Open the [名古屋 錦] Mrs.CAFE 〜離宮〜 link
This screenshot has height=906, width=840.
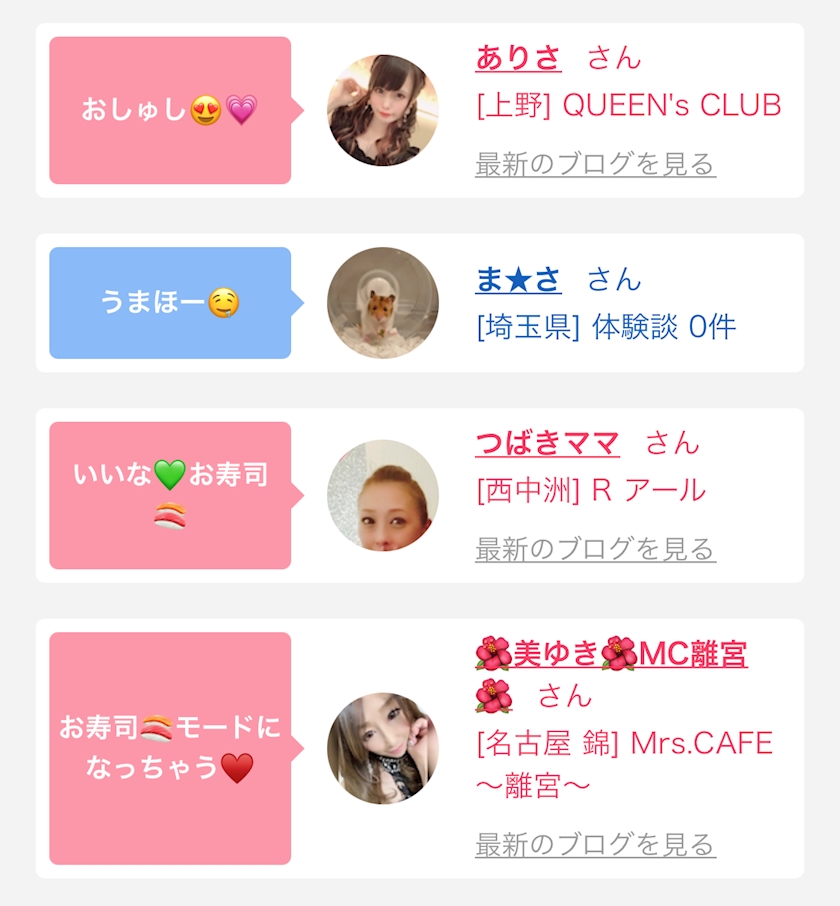point(625,764)
